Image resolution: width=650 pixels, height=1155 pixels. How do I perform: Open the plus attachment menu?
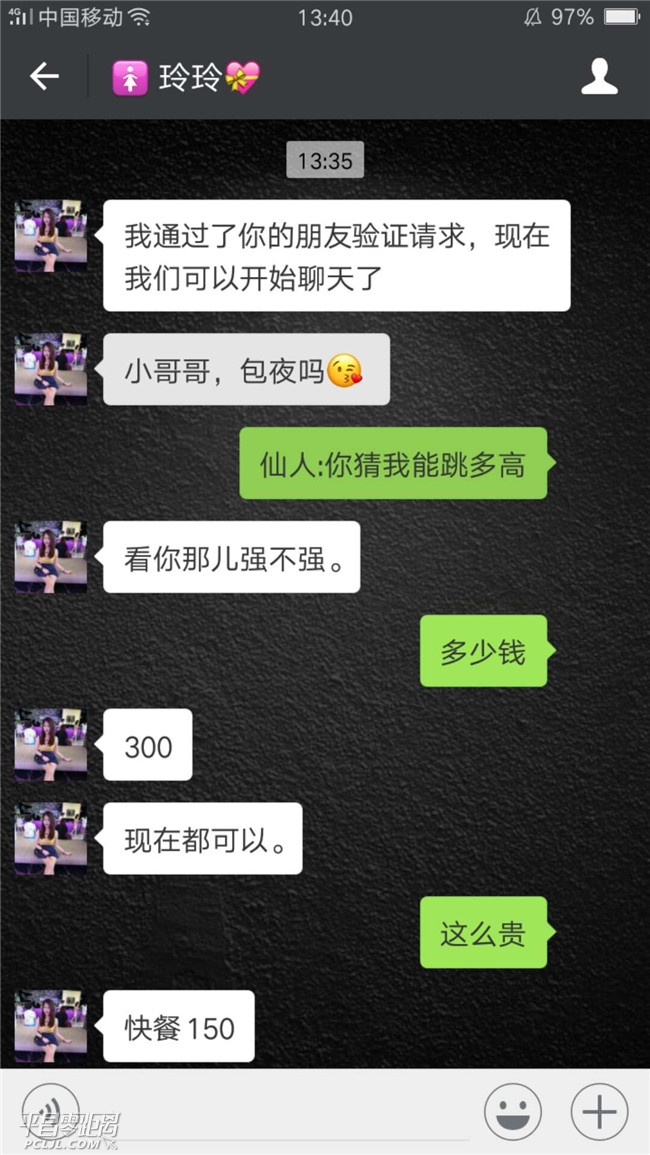599,1112
